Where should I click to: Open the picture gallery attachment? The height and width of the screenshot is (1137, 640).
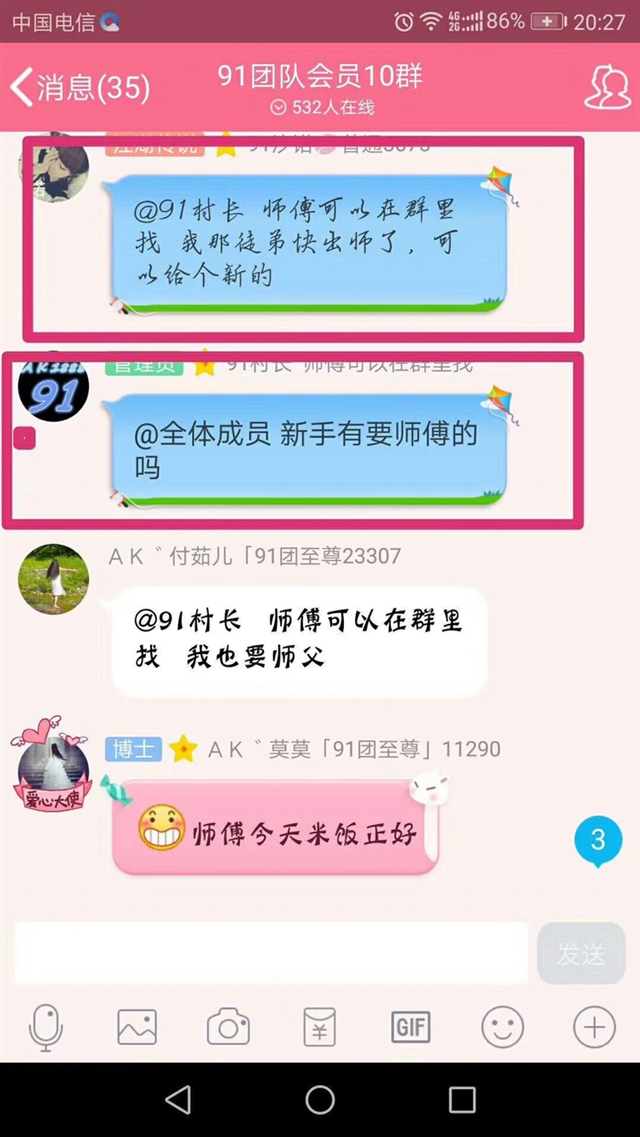137,1026
